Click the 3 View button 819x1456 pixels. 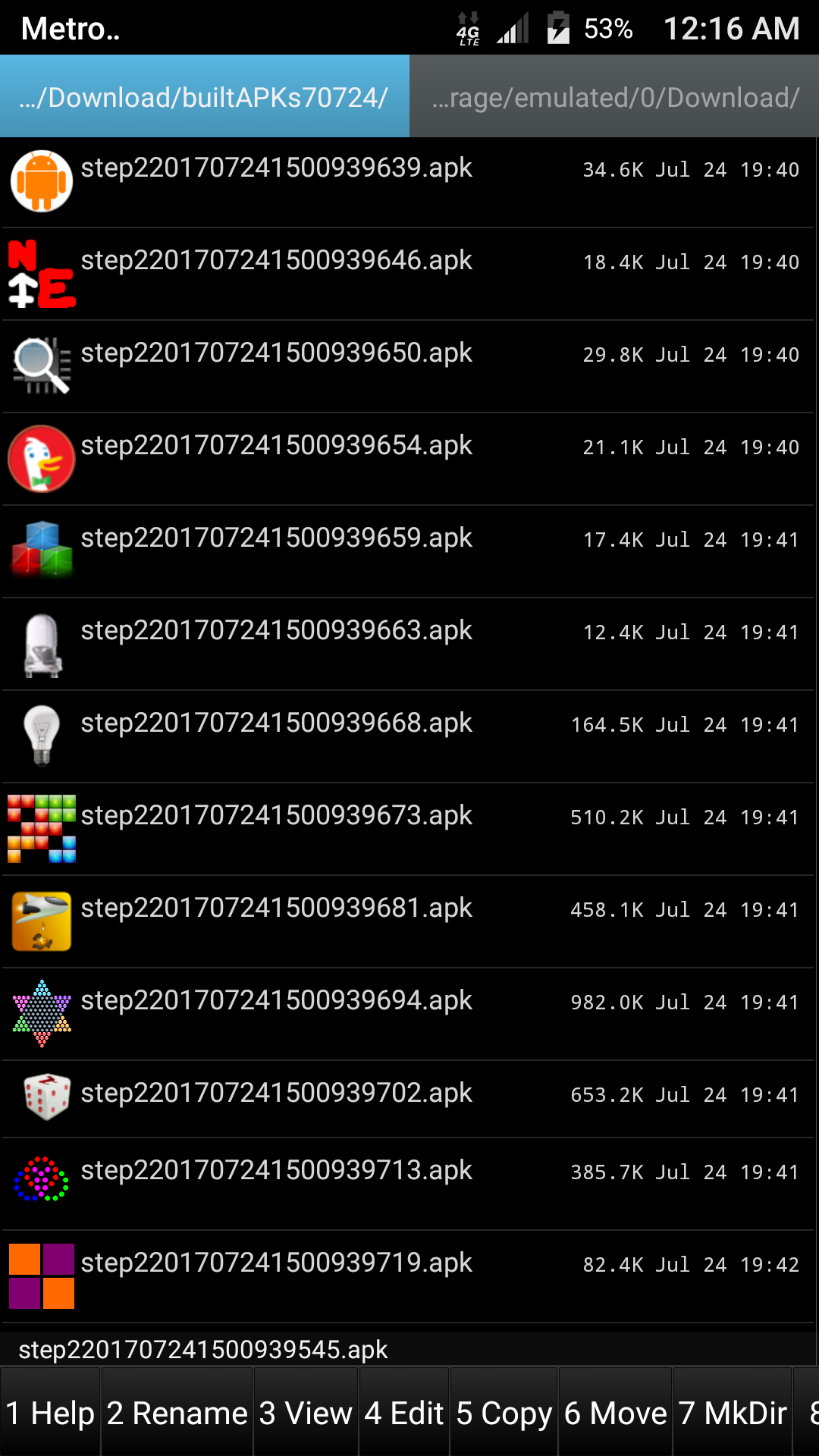tap(305, 1413)
